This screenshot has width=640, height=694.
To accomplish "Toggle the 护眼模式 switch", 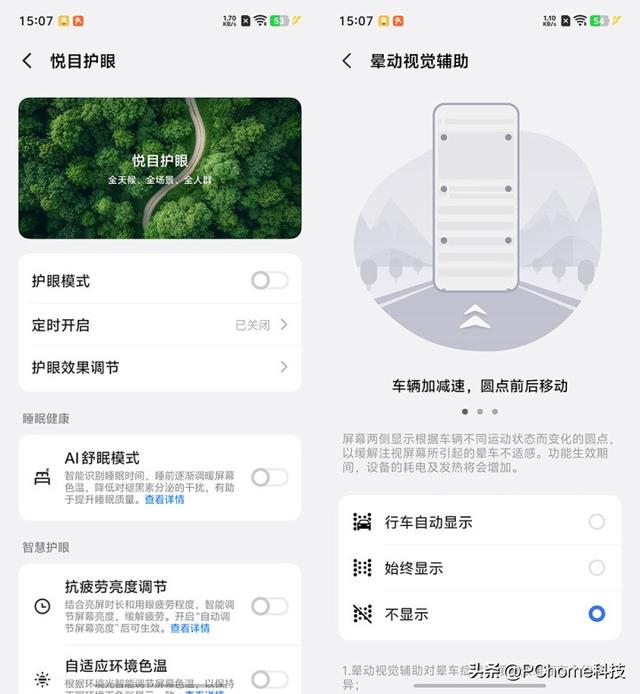I will click(269, 281).
